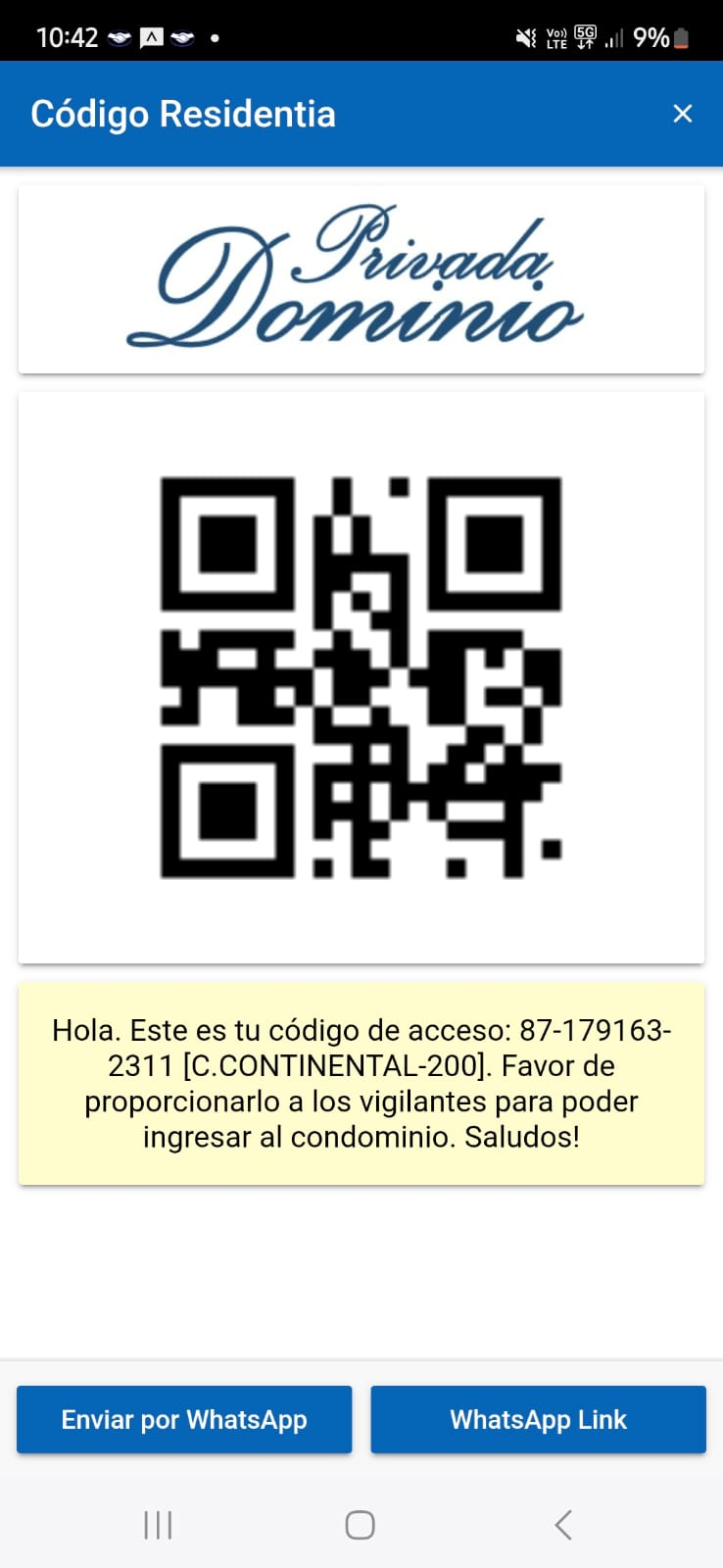Go back using the system back button
This screenshot has width=723, height=1568.
point(562,1525)
